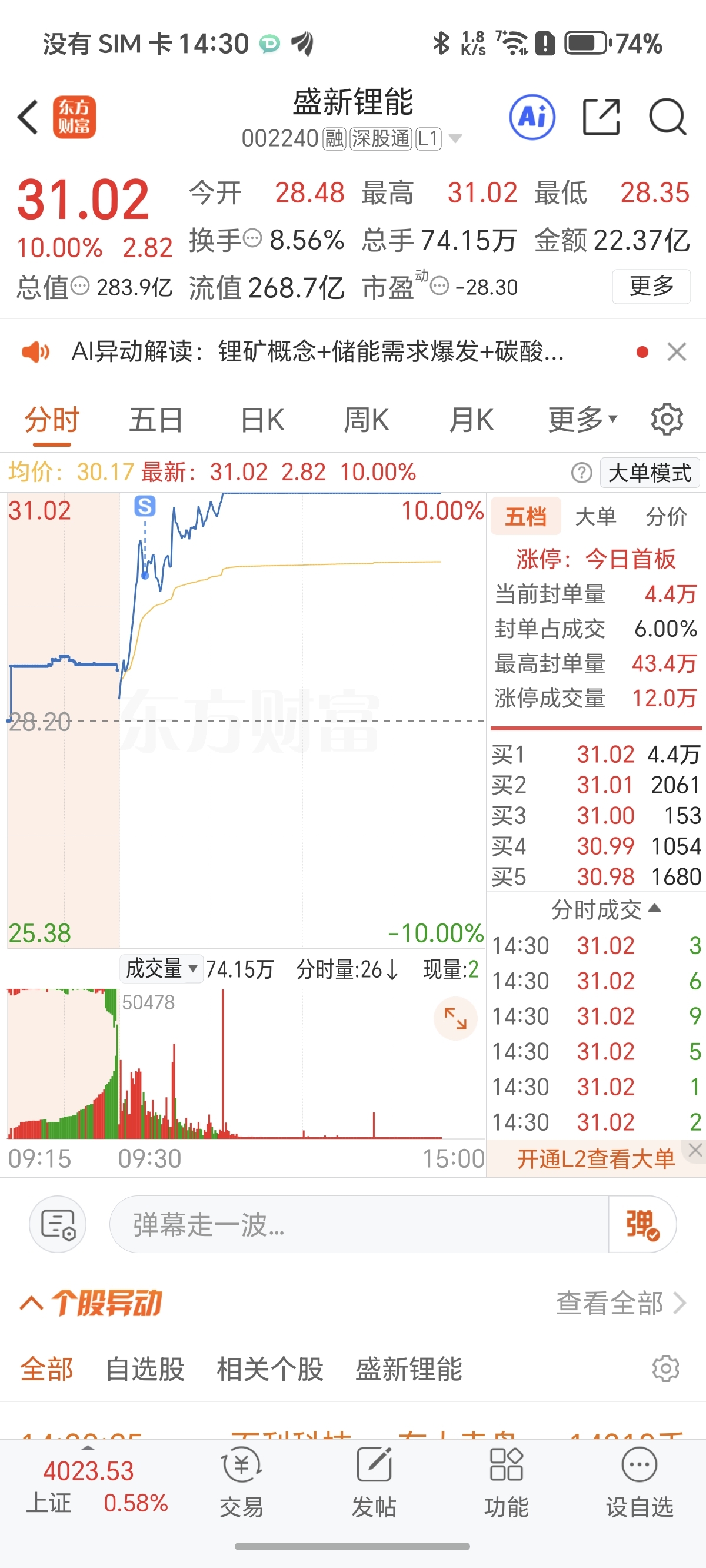
Task: Show the 月K chart
Action: [x=471, y=420]
